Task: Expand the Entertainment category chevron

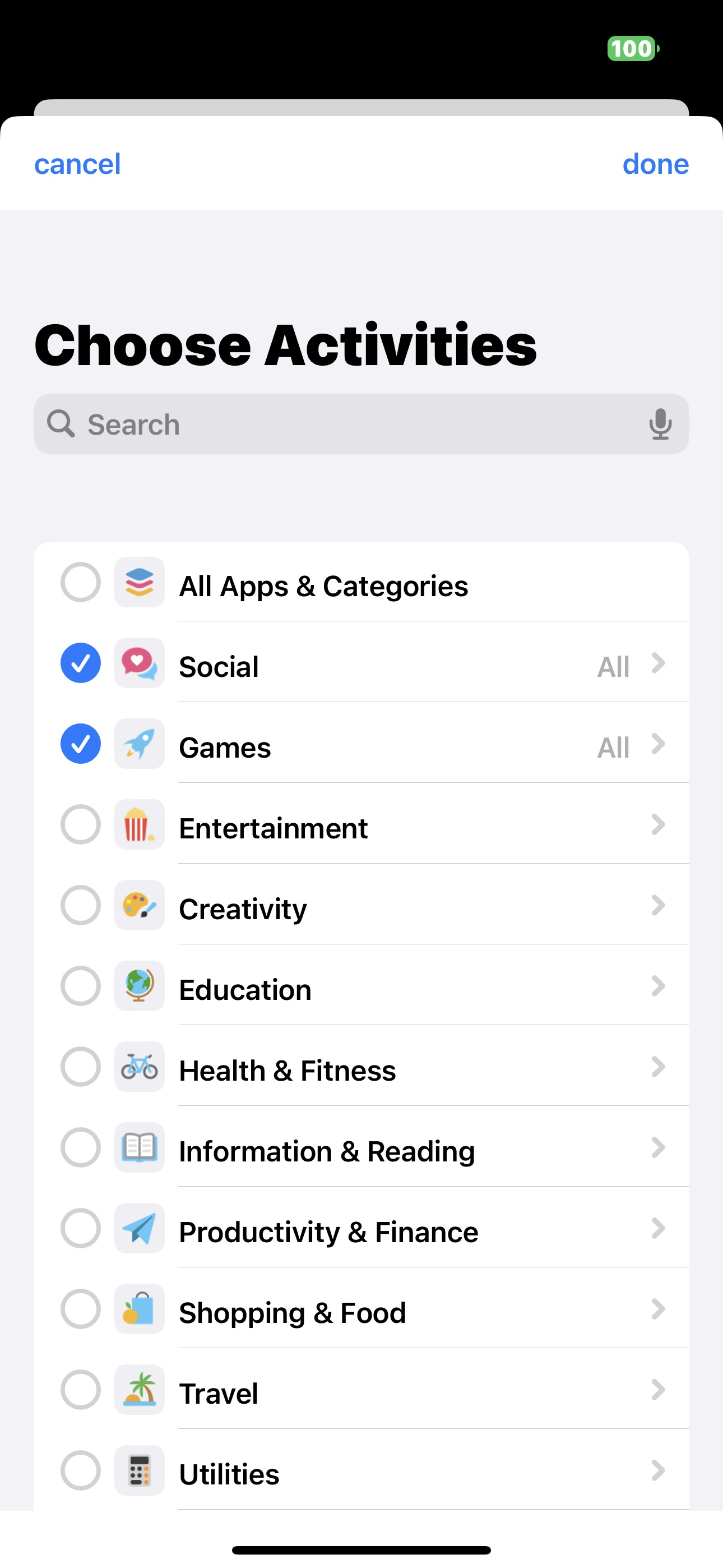Action: point(659,825)
